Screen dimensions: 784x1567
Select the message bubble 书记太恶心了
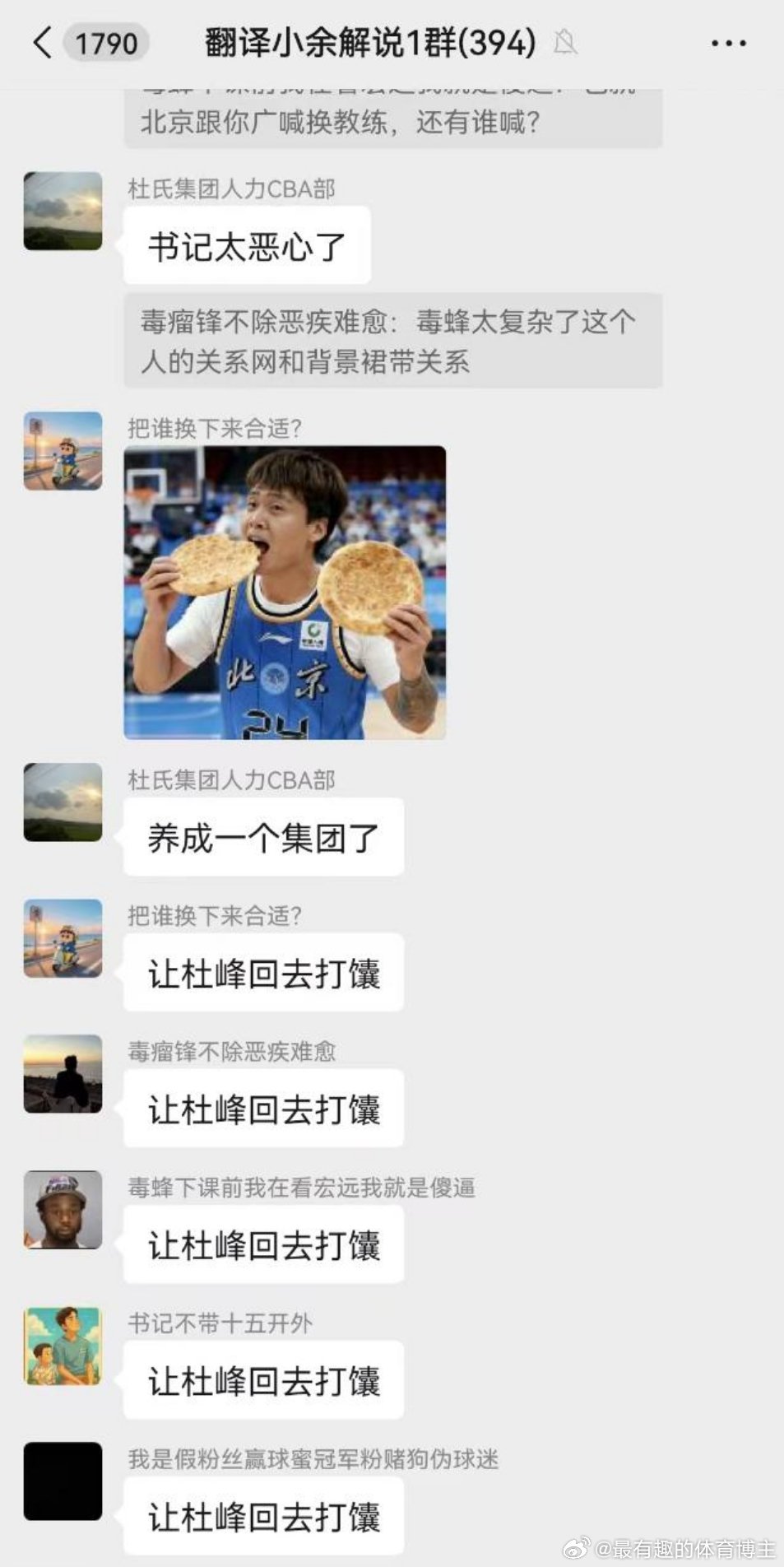(x=247, y=244)
